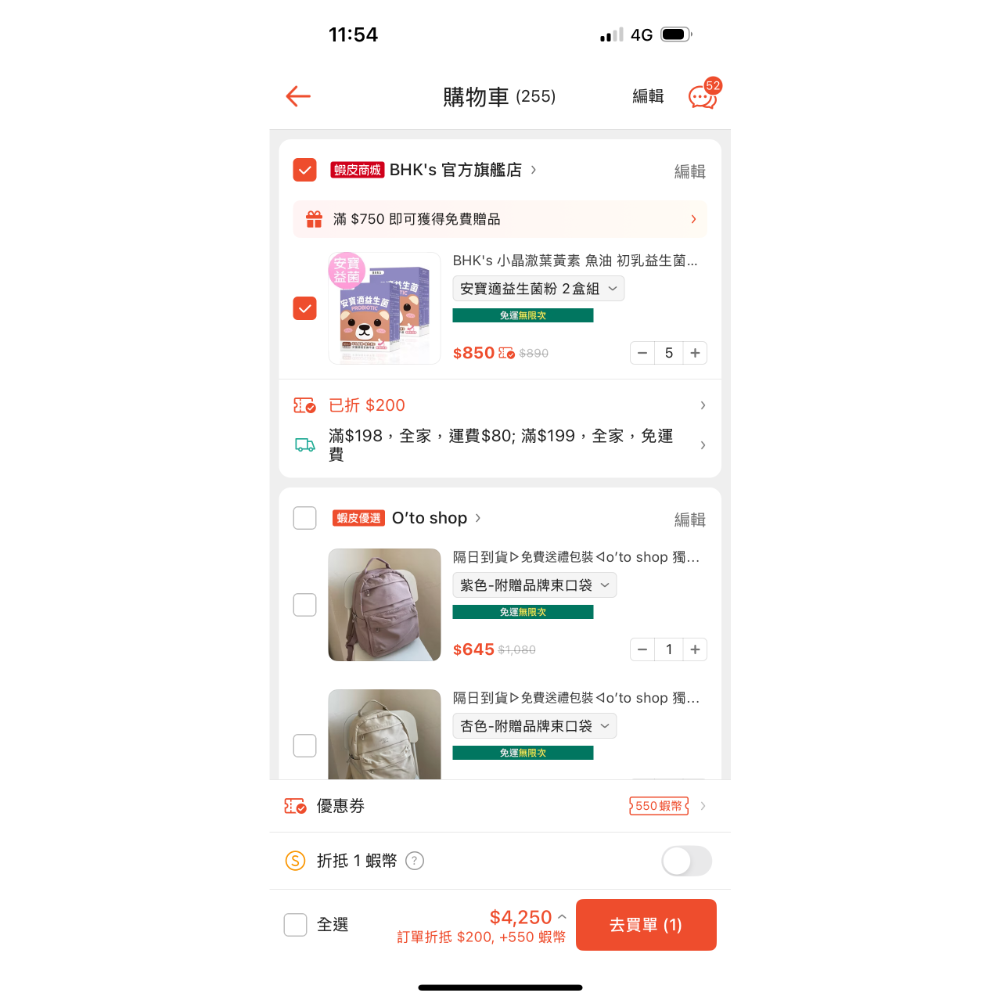The width and height of the screenshot is (1000, 1000).
Task: Check the purple backpack item
Action: [305, 605]
